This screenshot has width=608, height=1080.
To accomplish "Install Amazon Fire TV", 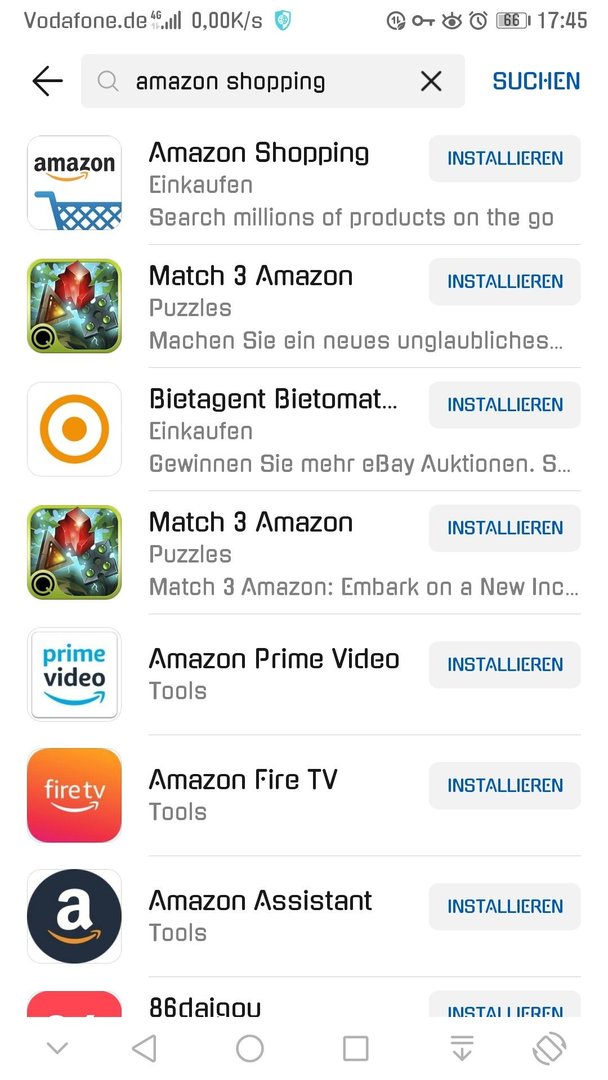I will [505, 785].
